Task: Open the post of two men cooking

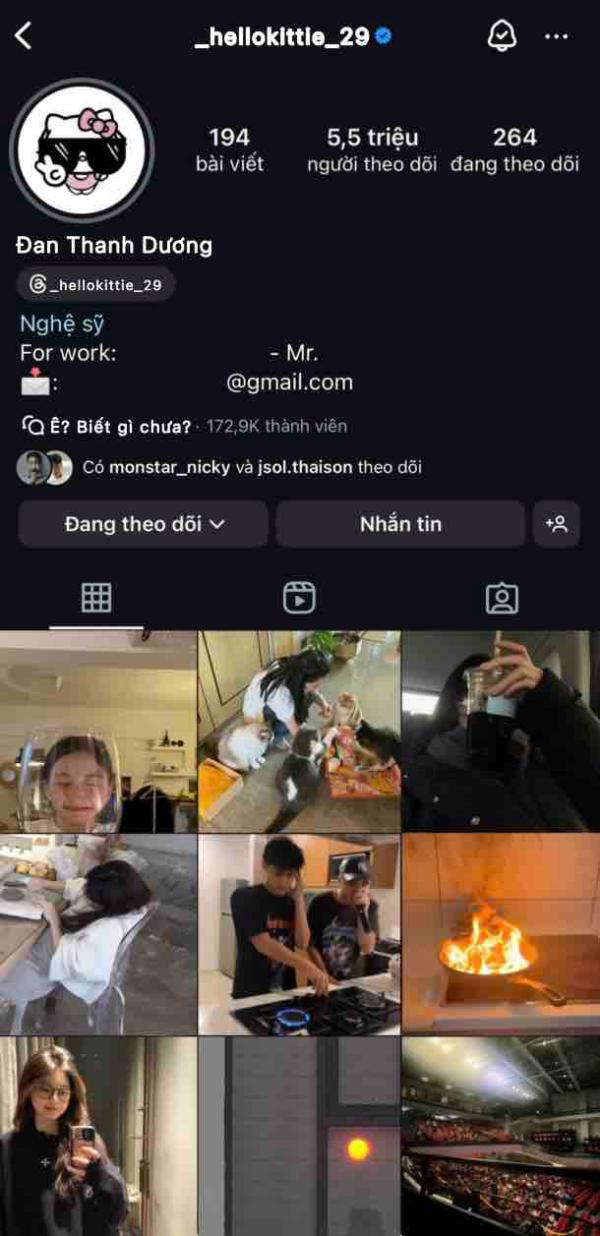Action: click(x=299, y=934)
